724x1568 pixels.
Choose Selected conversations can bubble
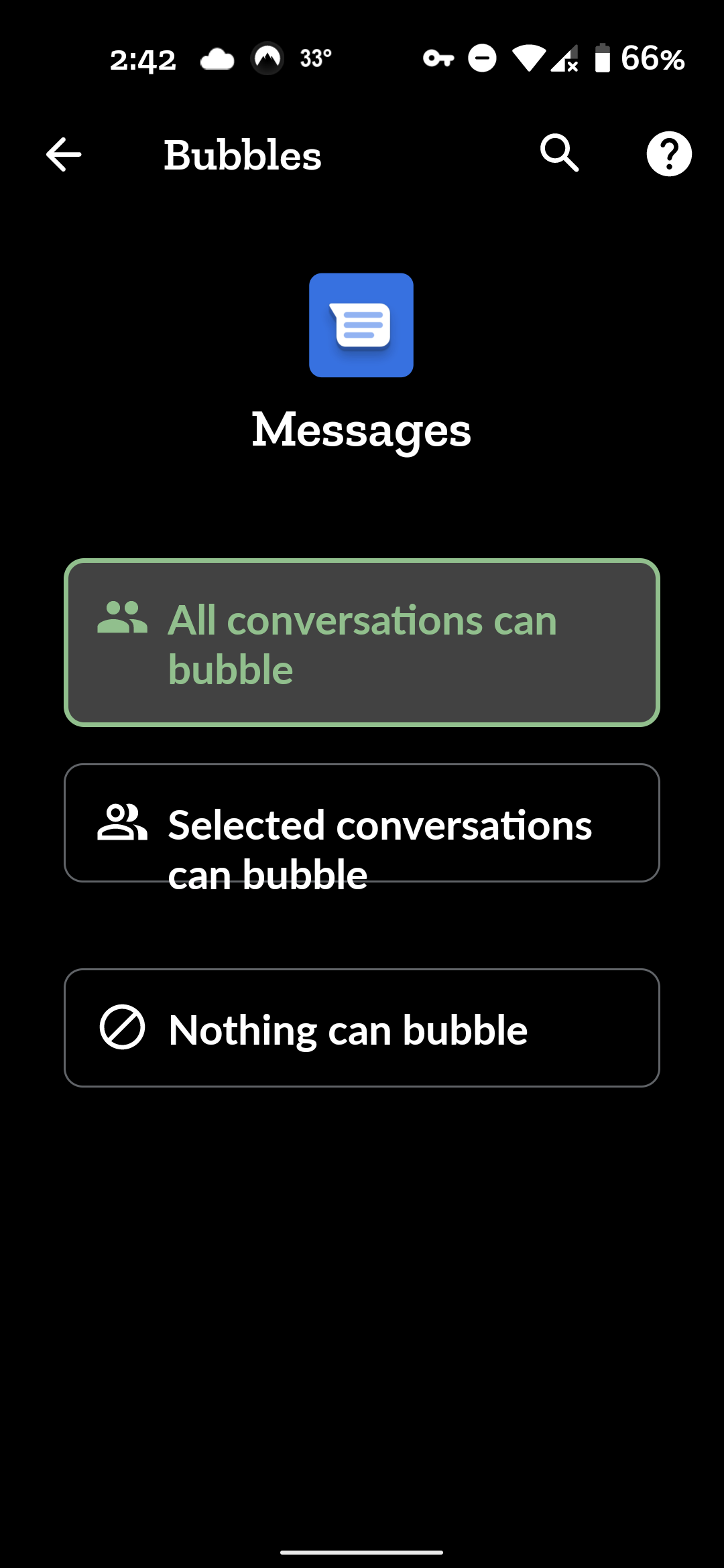(362, 824)
